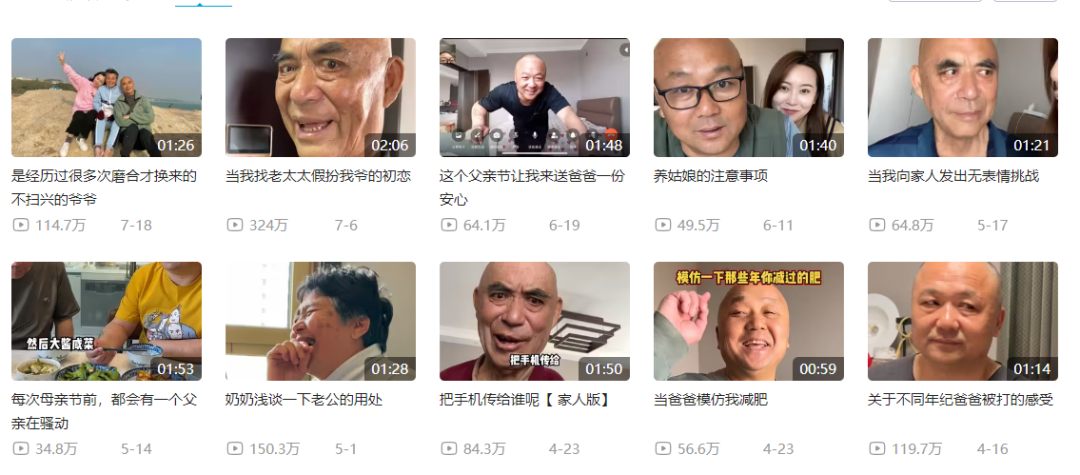Image resolution: width=1080 pixels, height=475 pixels.
Task: Watch the video 养姑娘的注意事项
Action: [748, 98]
